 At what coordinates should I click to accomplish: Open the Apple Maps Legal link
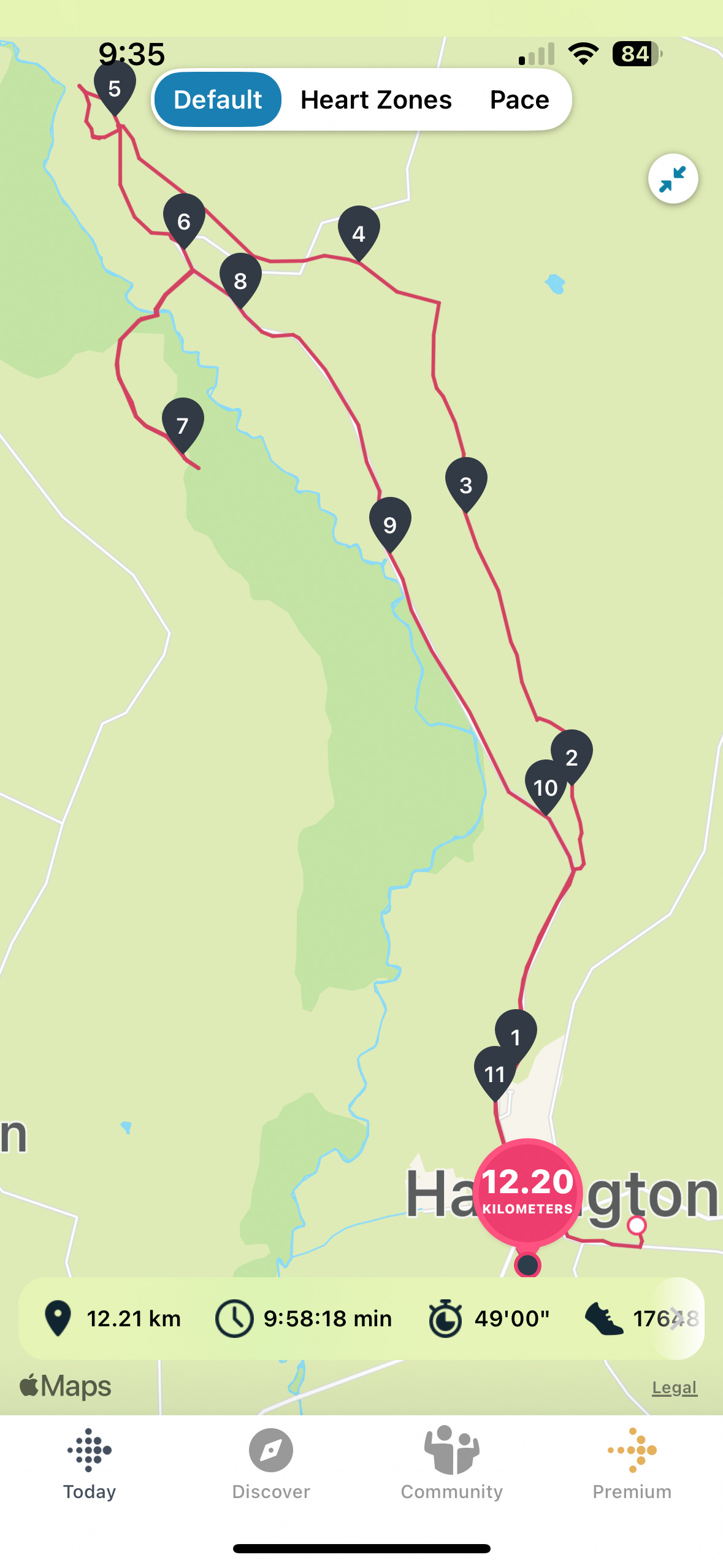tap(674, 1388)
